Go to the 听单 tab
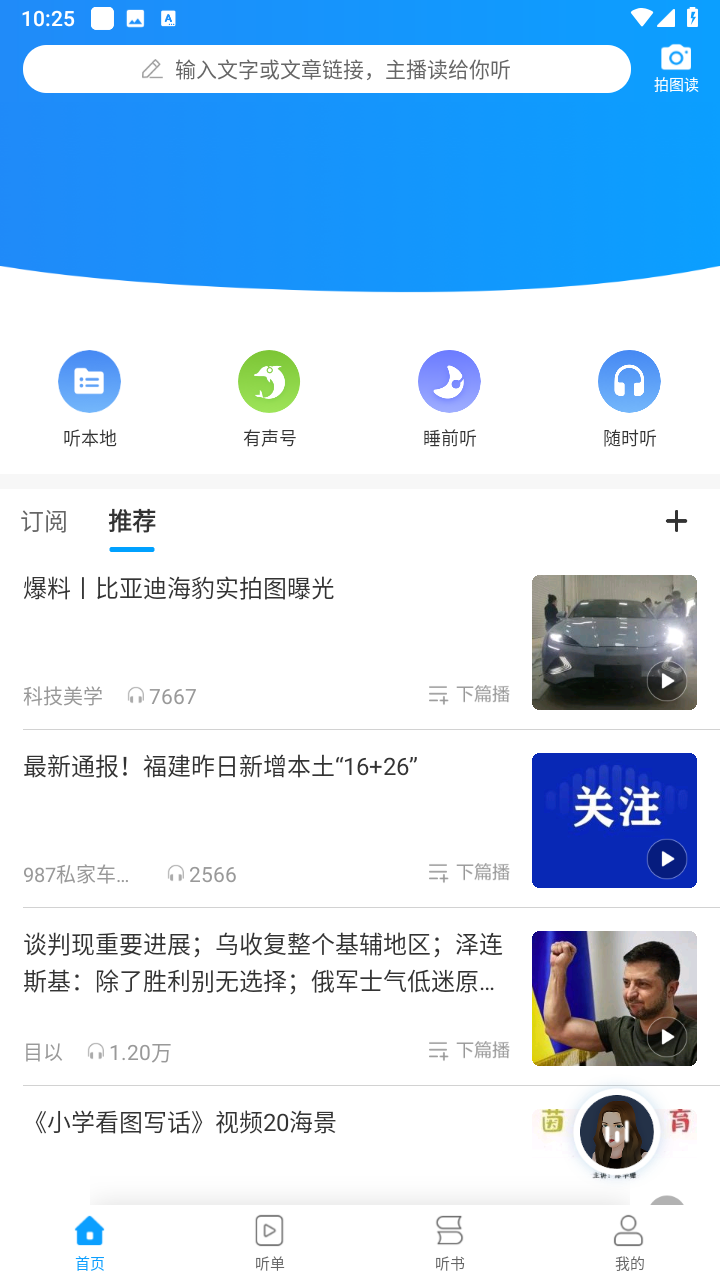Image resolution: width=720 pixels, height=1280 pixels. click(x=270, y=1242)
